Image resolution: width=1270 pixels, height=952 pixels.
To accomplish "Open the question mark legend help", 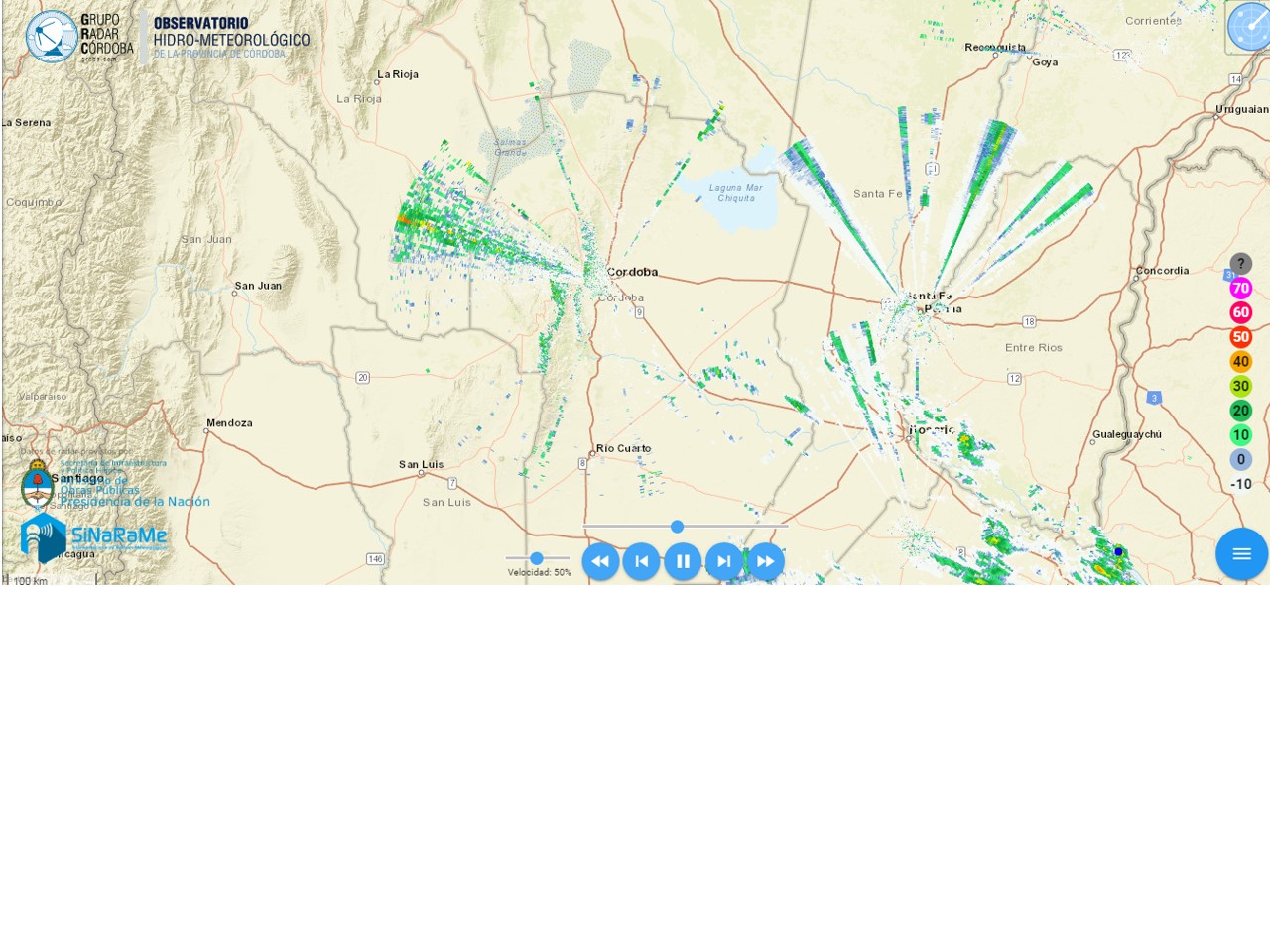I will click(x=1240, y=264).
